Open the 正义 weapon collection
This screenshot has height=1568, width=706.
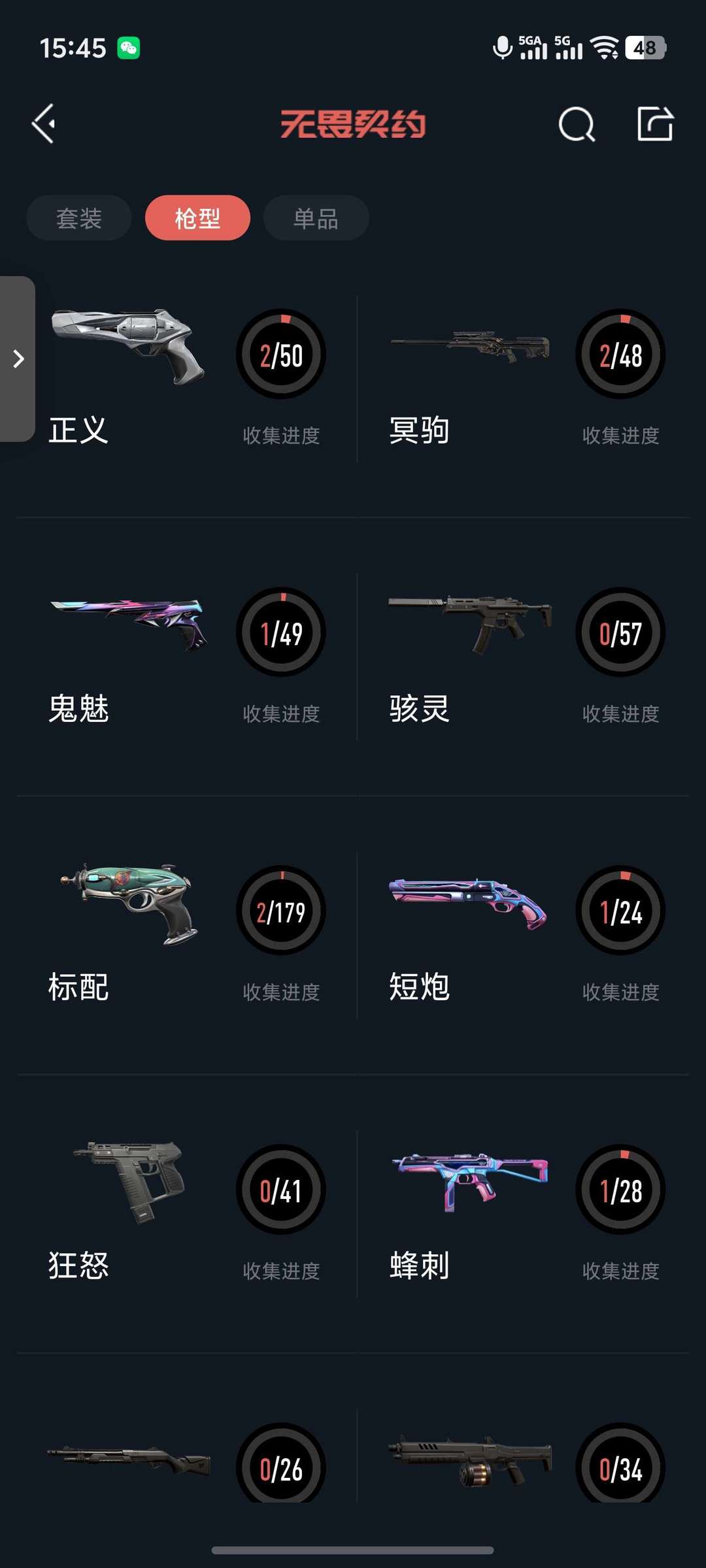point(187,379)
